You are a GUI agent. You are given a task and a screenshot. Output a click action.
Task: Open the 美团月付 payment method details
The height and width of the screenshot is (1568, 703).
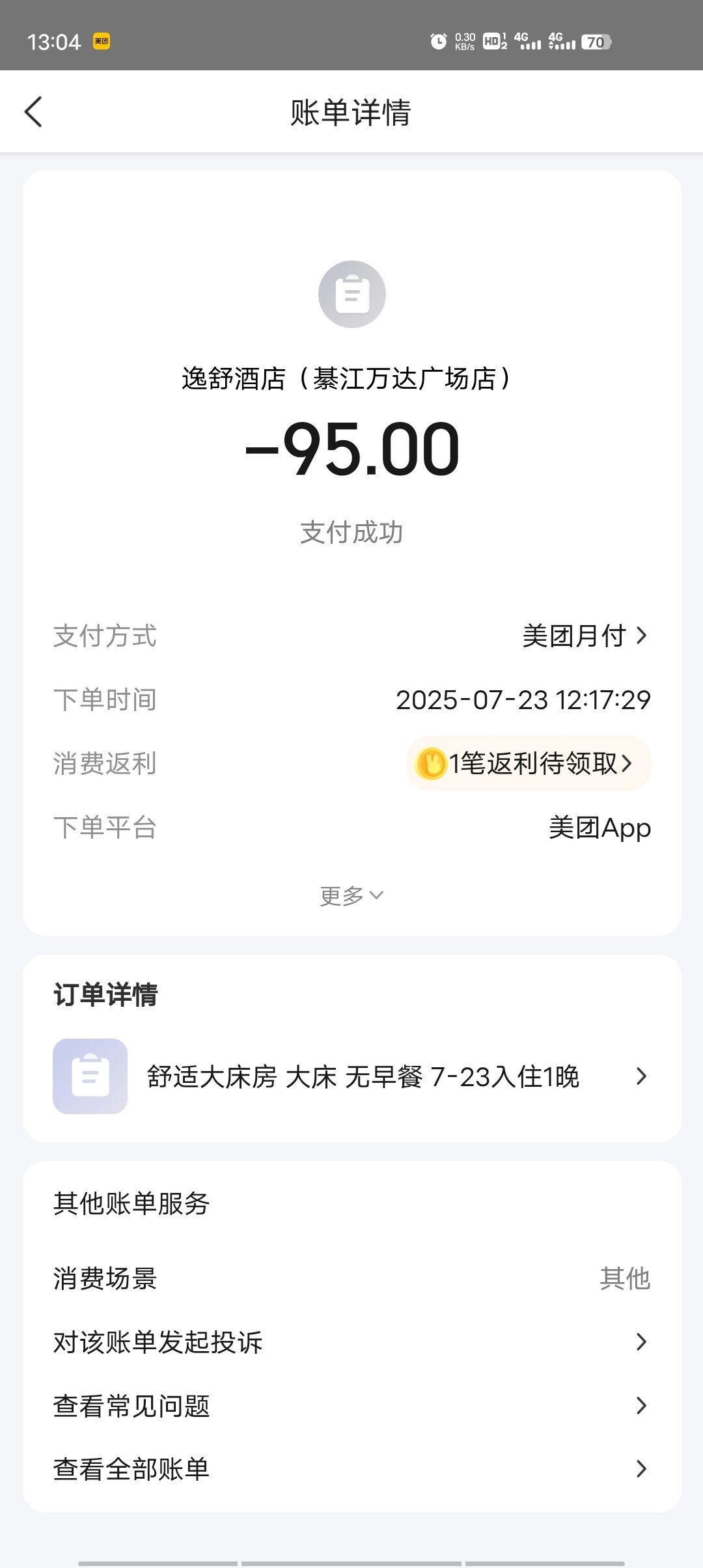click(585, 636)
